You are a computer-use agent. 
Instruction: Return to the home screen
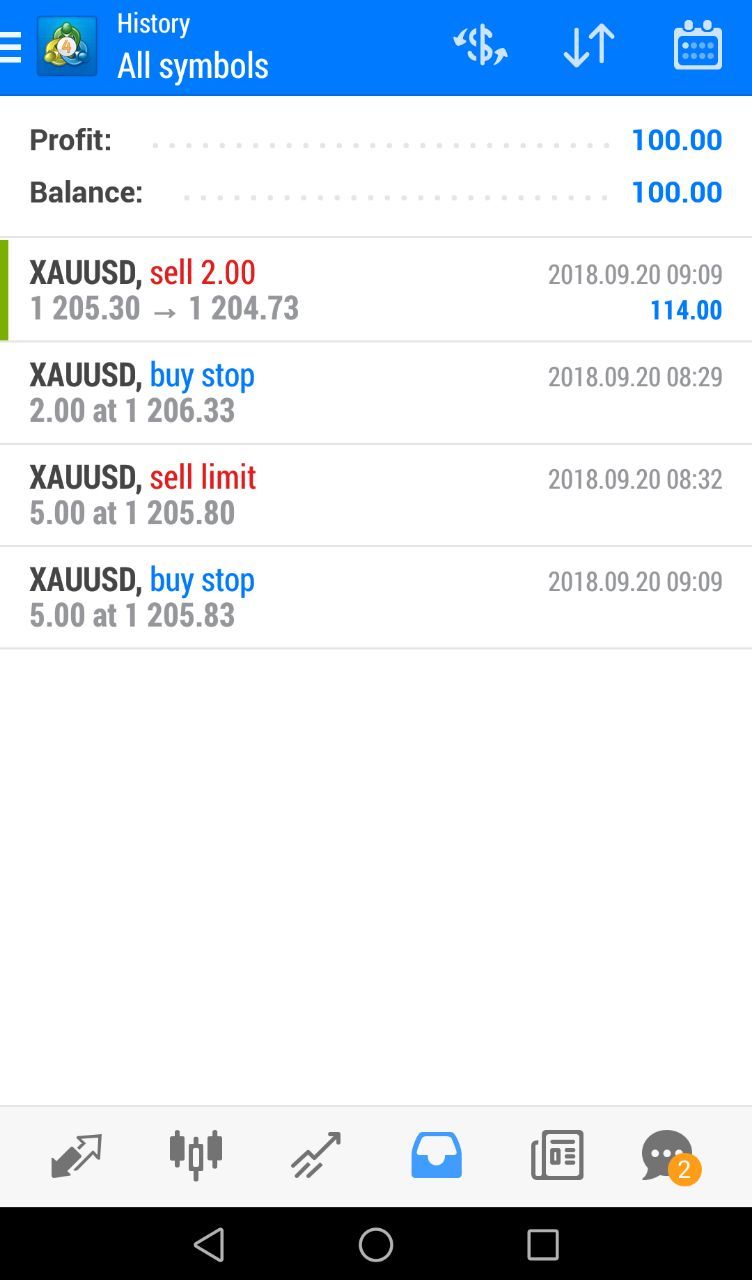[x=376, y=1244]
